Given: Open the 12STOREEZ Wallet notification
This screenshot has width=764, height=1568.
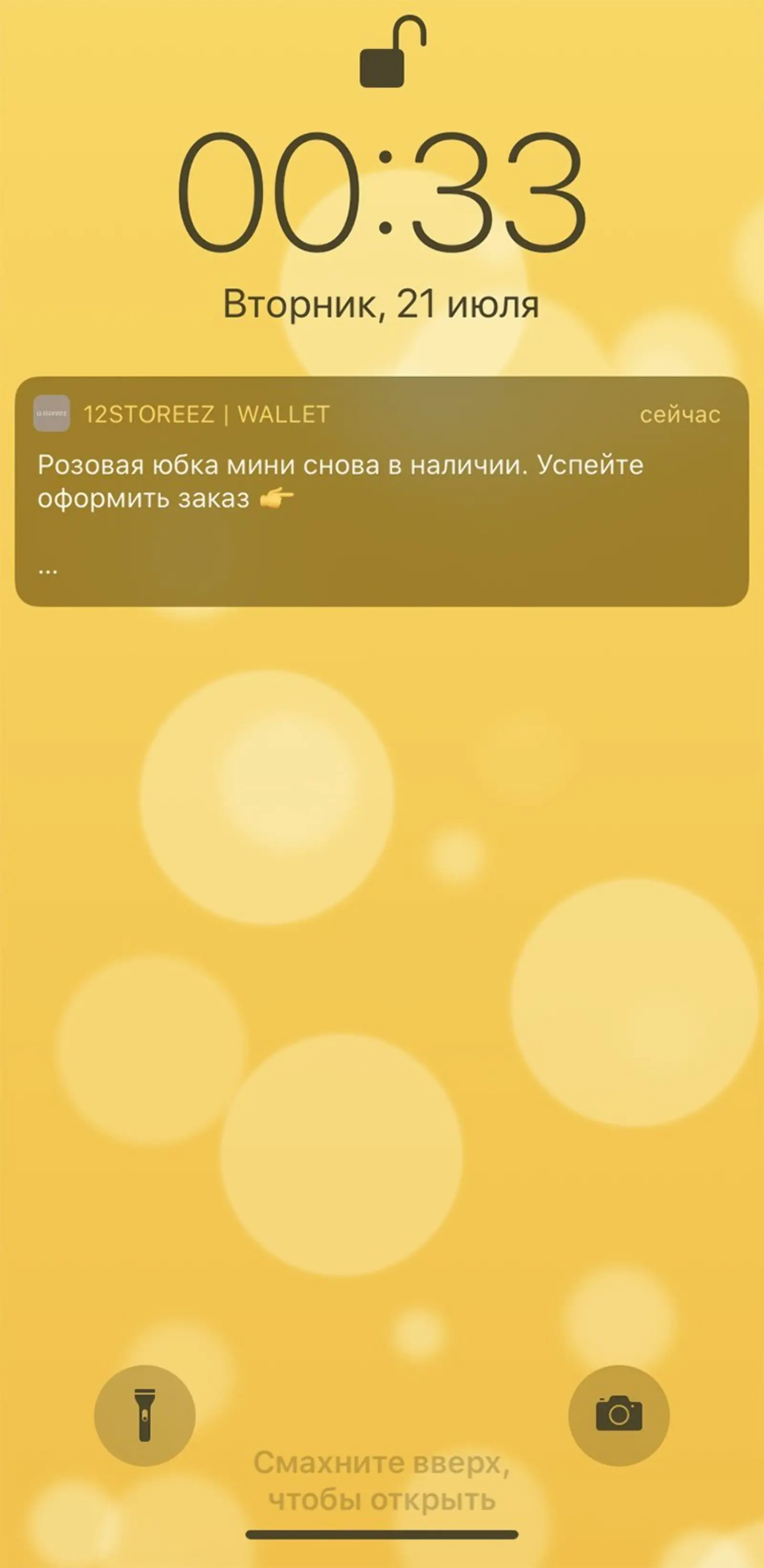Looking at the screenshot, I should click(x=382, y=491).
